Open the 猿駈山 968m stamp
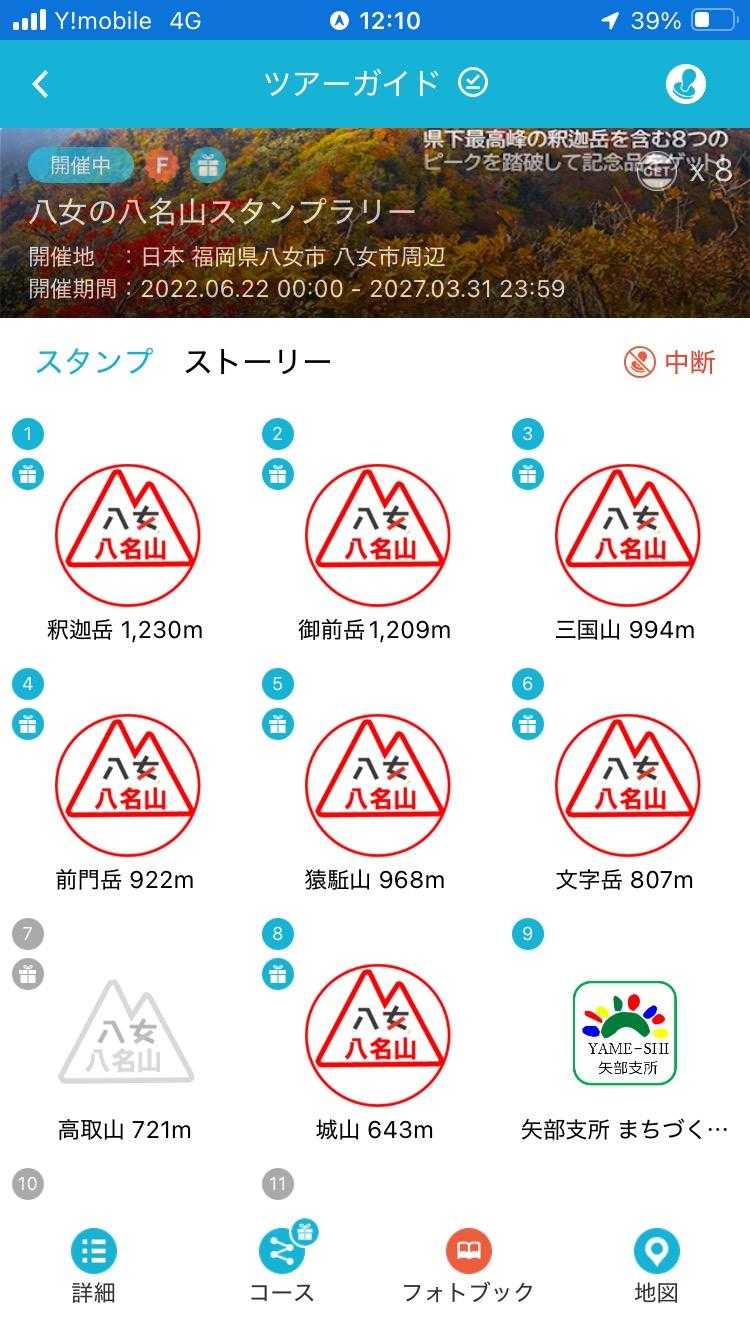This screenshot has height=1334, width=750. pyautogui.click(x=376, y=786)
